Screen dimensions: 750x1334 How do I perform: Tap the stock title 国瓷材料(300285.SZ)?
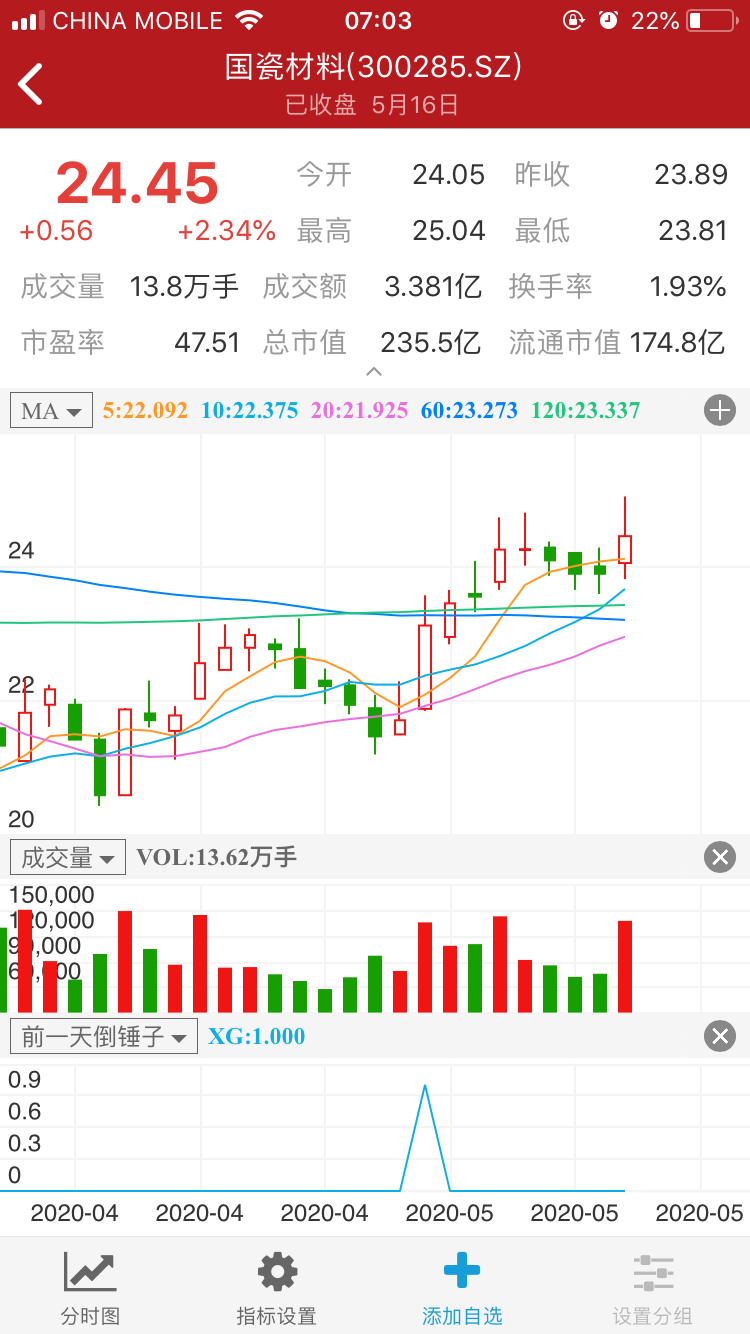tap(375, 67)
